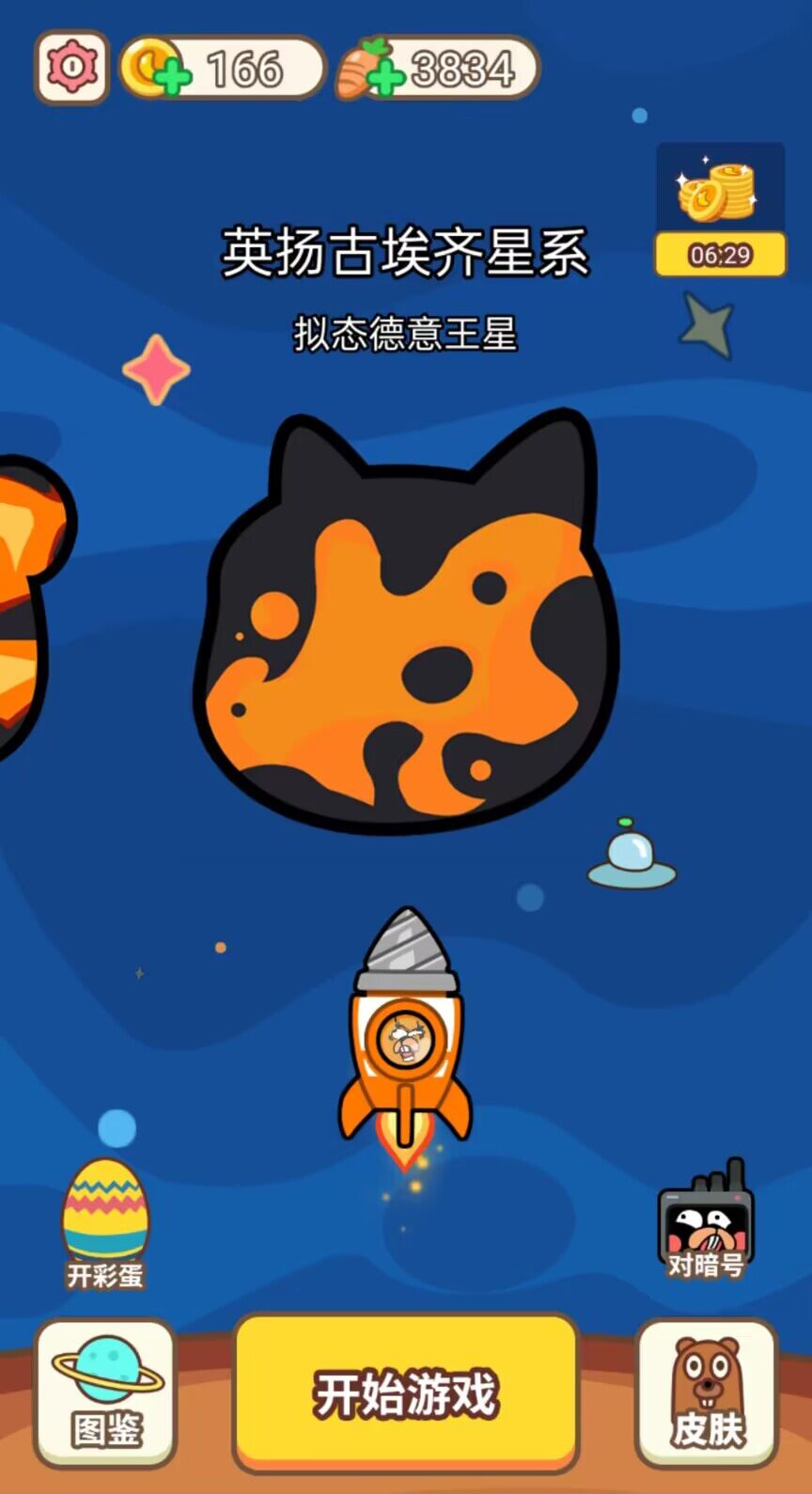Start the game with 开始游戏
This screenshot has width=812, height=1494.
pyautogui.click(x=405, y=1393)
